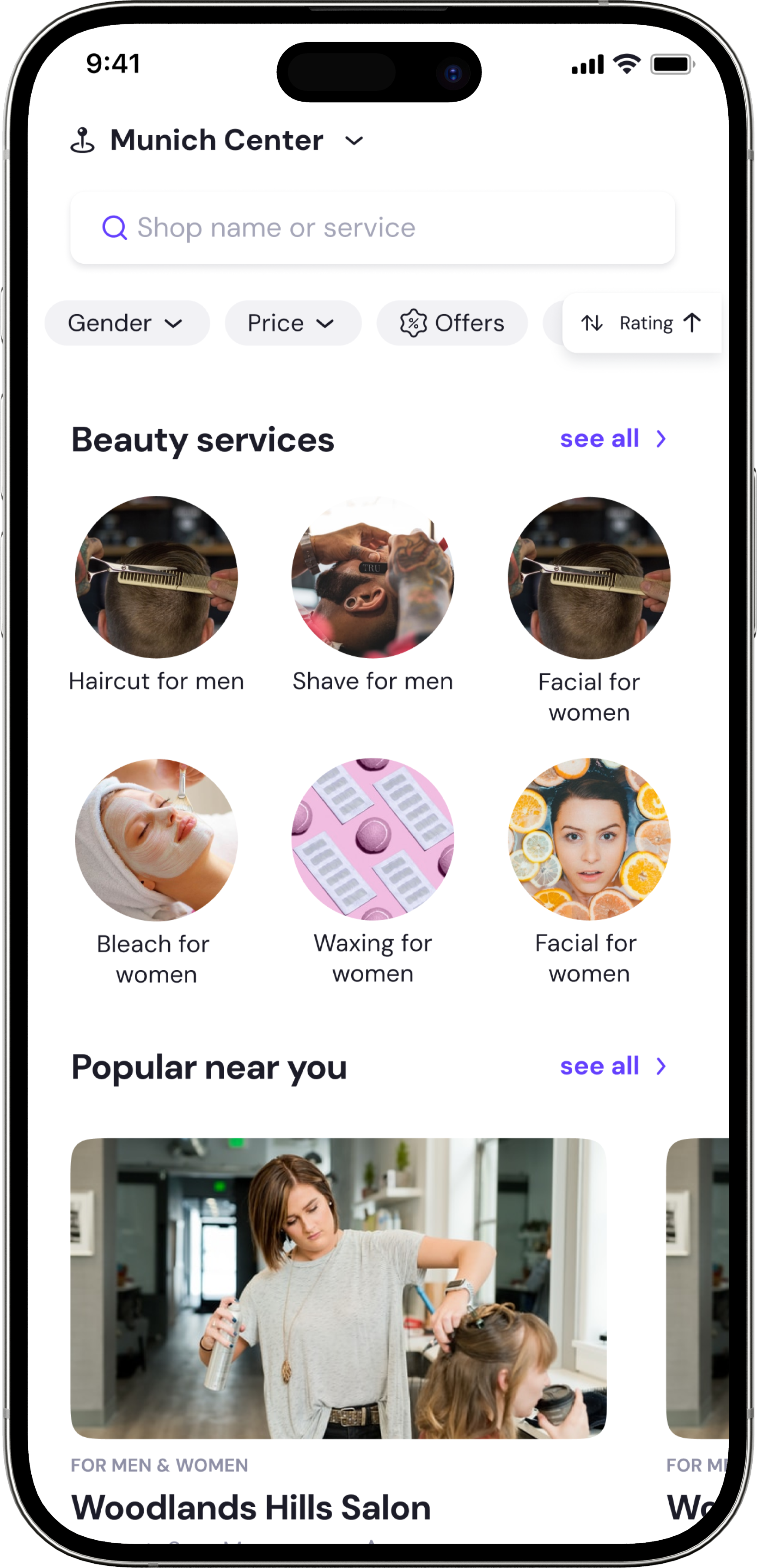Open see all for Beauty services
757x1568 pixels.
click(600, 438)
